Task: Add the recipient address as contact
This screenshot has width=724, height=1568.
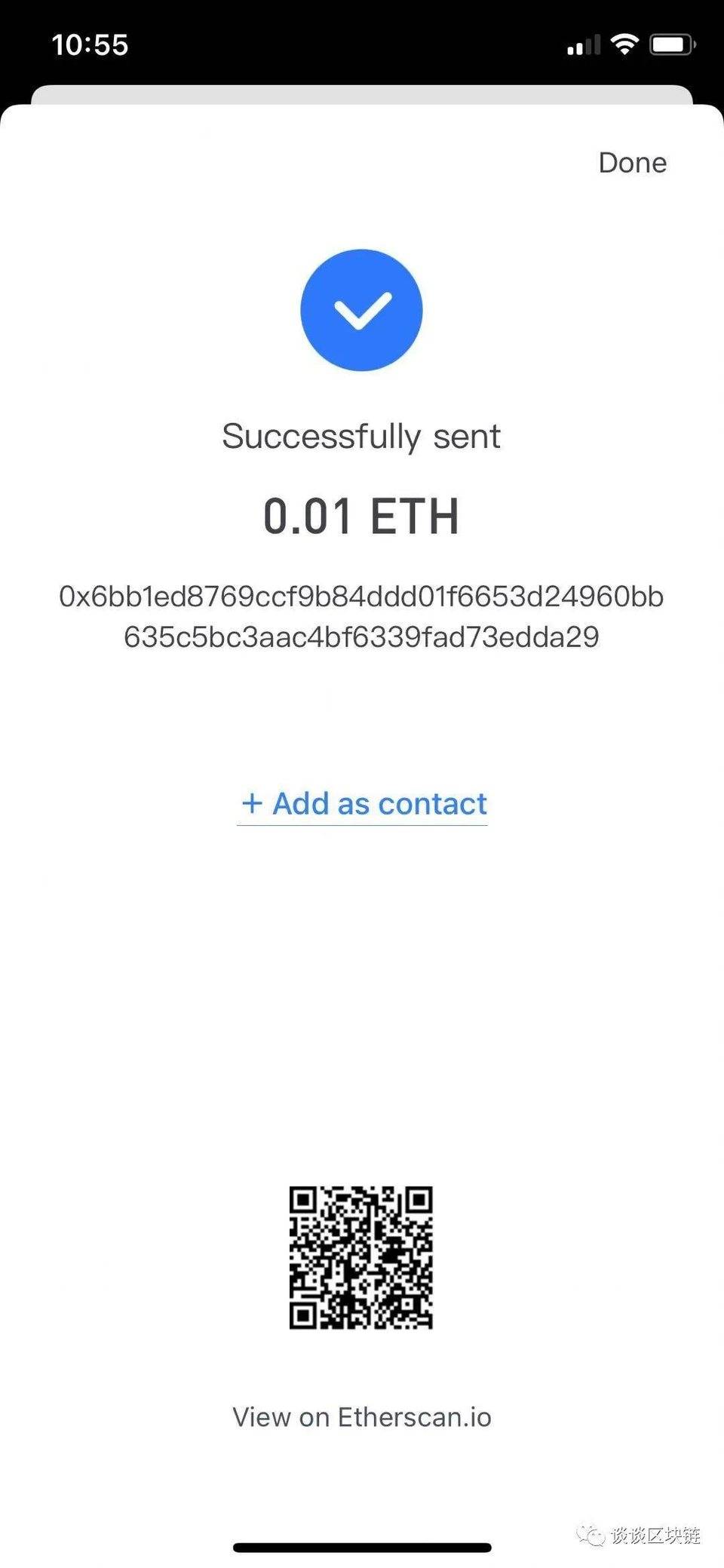Action: click(364, 804)
